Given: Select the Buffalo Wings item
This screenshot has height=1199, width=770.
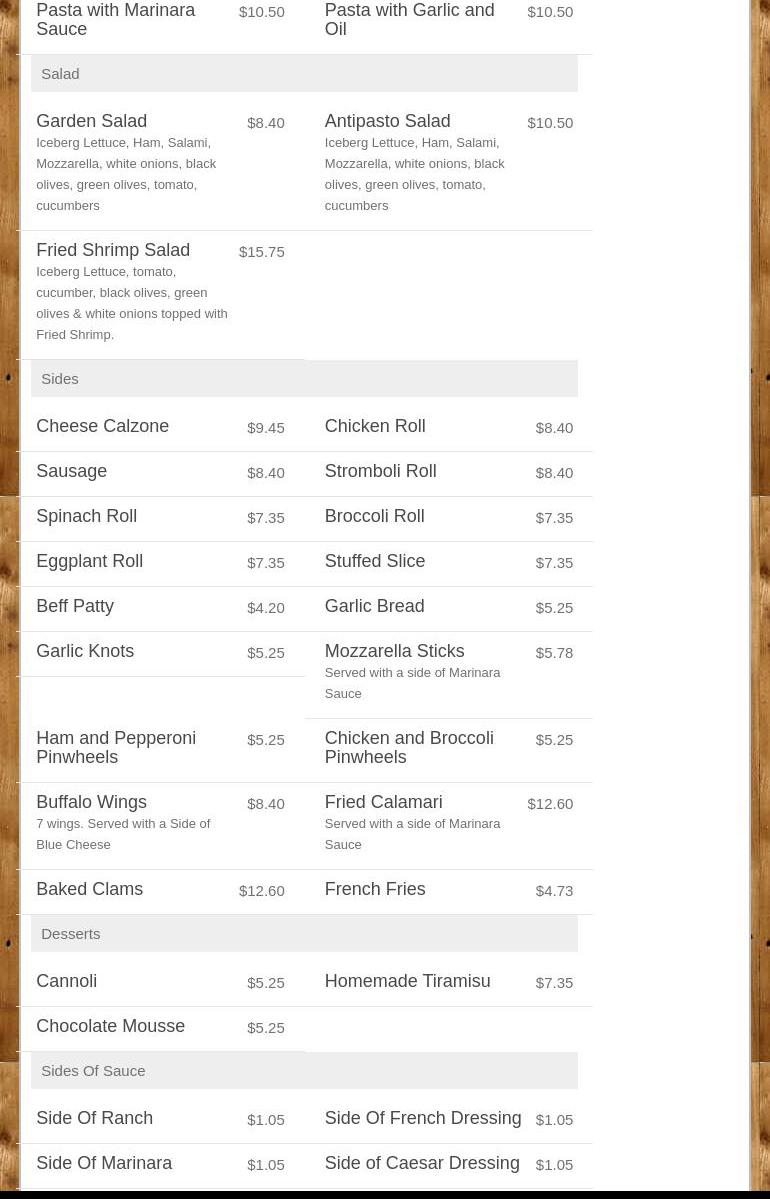Looking at the screenshot, I should click(x=91, y=802).
